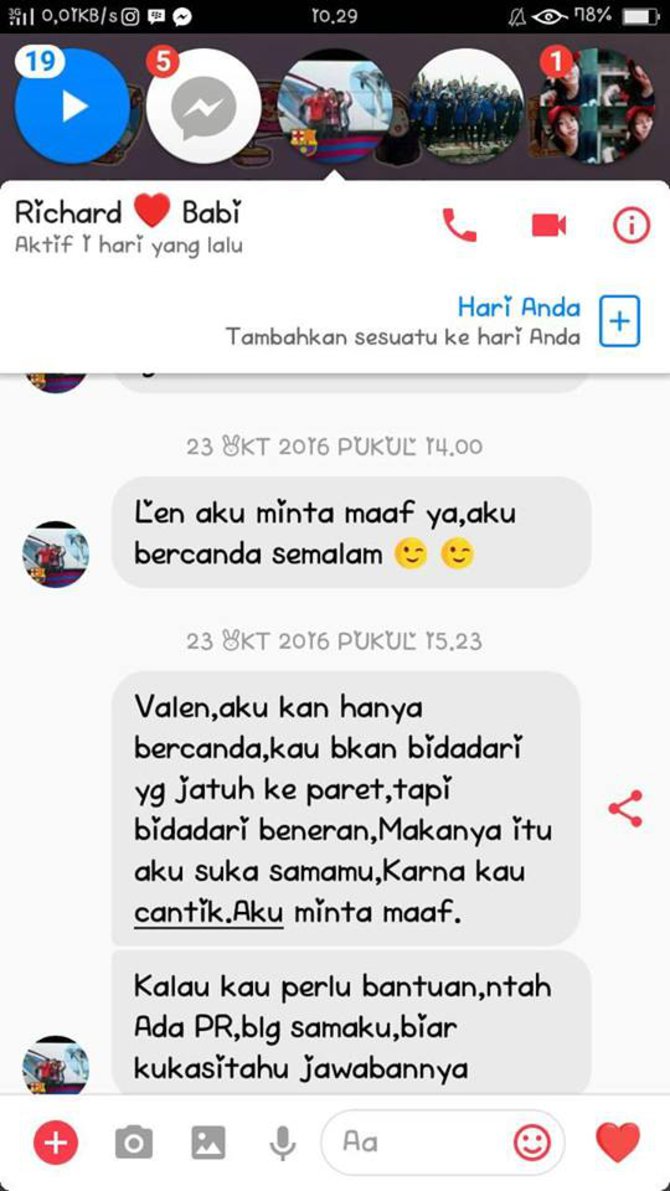The image size is (670, 1191).
Task: Pick a photo from gallery
Action: coord(208,1142)
